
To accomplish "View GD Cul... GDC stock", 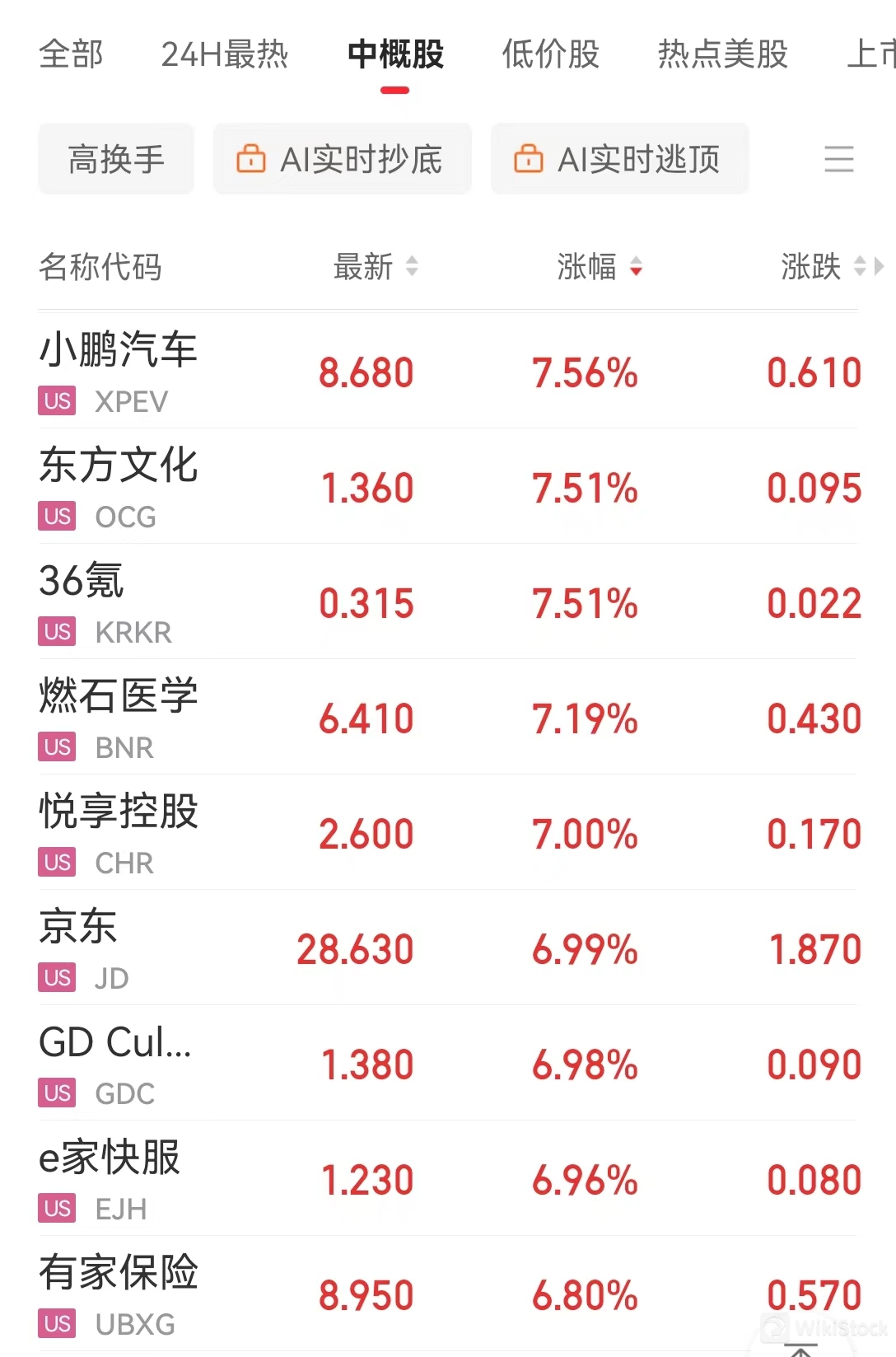I will 115,1063.
